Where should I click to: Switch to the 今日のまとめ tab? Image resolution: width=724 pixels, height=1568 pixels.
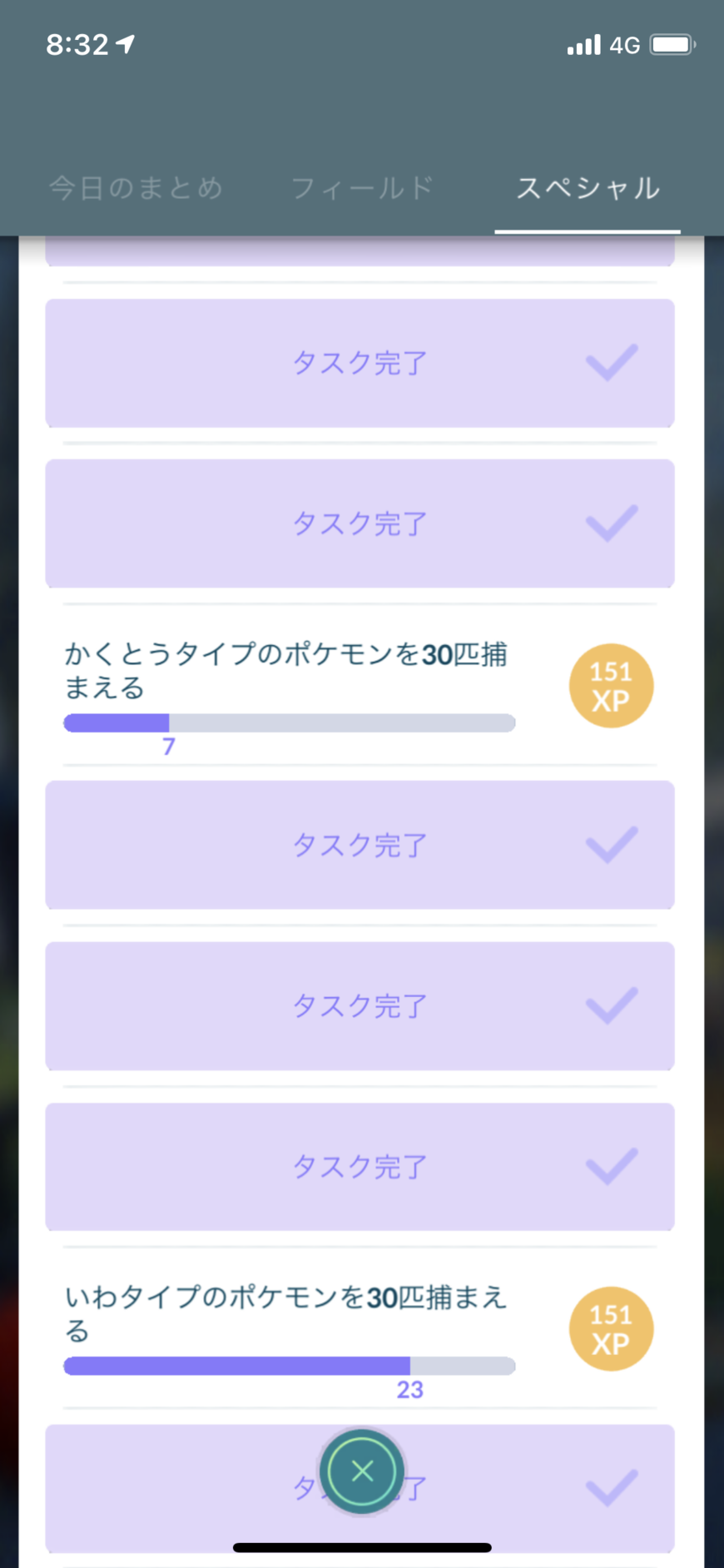(136, 188)
